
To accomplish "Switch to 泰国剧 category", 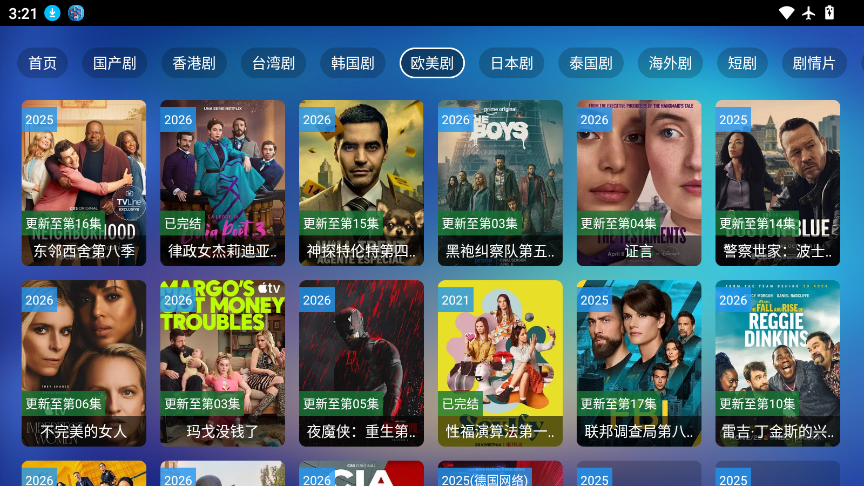I will (591, 63).
